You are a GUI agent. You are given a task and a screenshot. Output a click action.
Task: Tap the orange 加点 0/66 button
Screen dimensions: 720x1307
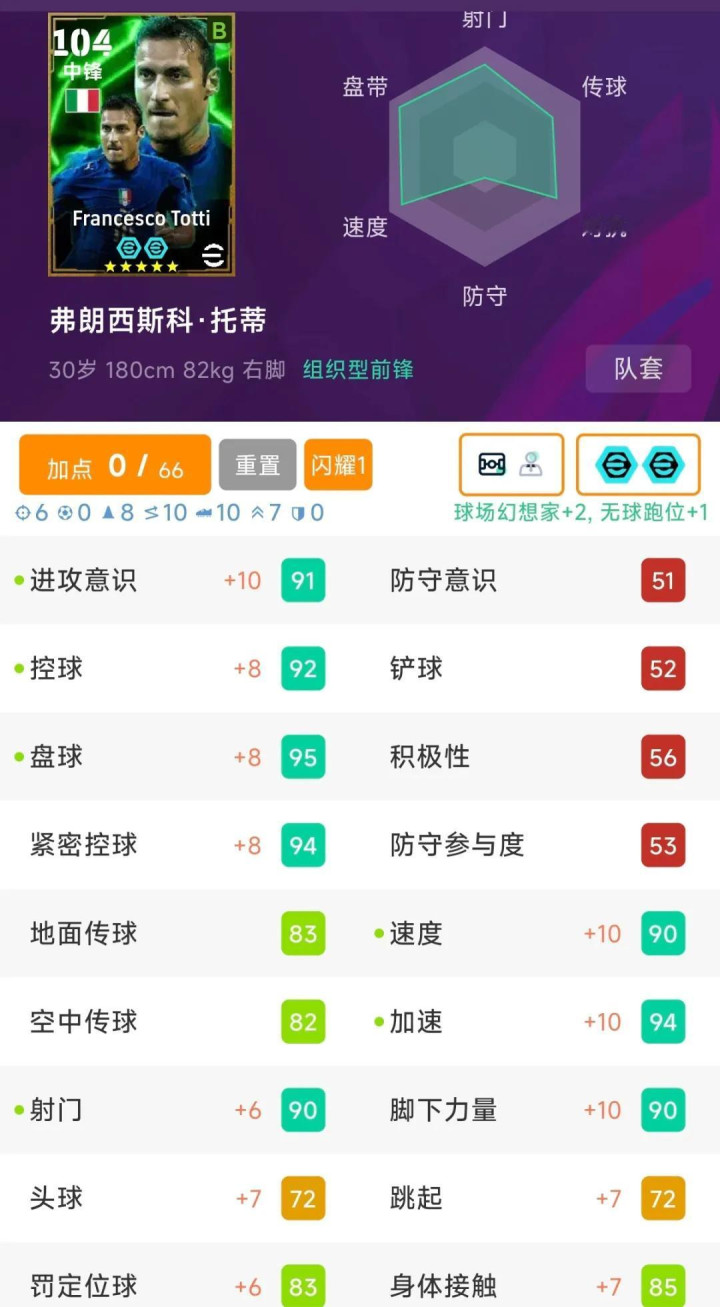point(115,465)
